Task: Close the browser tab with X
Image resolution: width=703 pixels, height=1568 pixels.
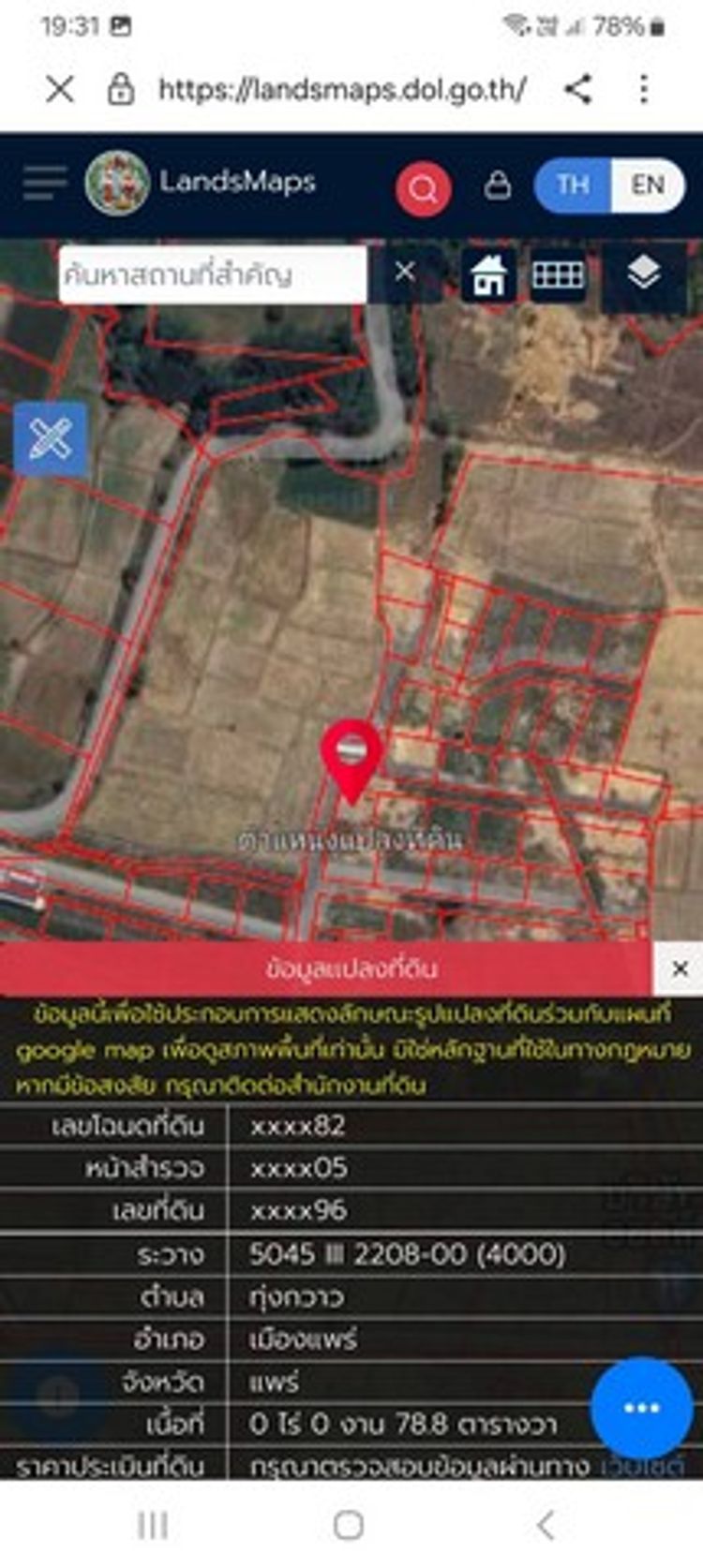Action: coord(60,90)
